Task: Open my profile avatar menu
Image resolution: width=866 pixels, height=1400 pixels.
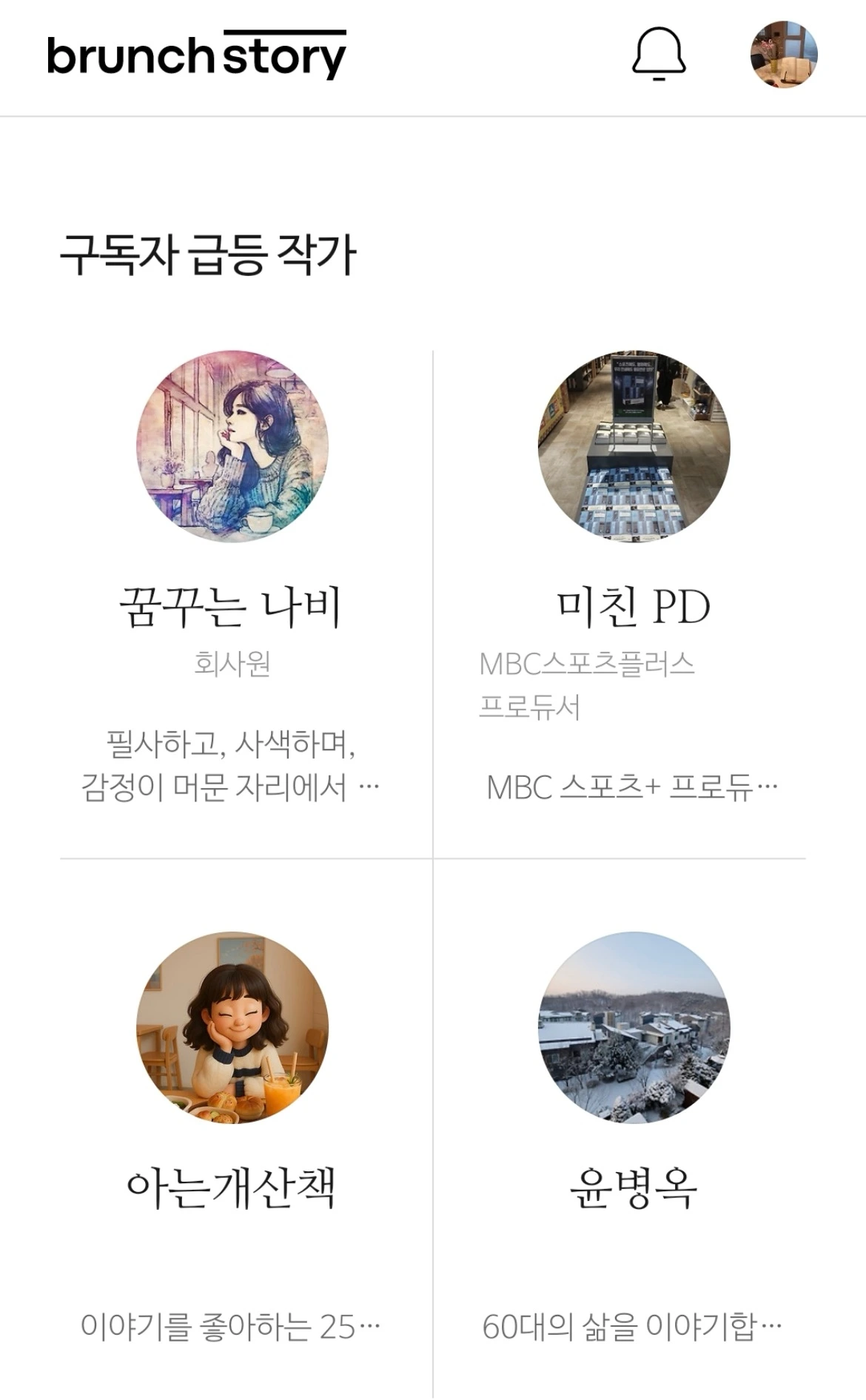Action: click(x=784, y=55)
